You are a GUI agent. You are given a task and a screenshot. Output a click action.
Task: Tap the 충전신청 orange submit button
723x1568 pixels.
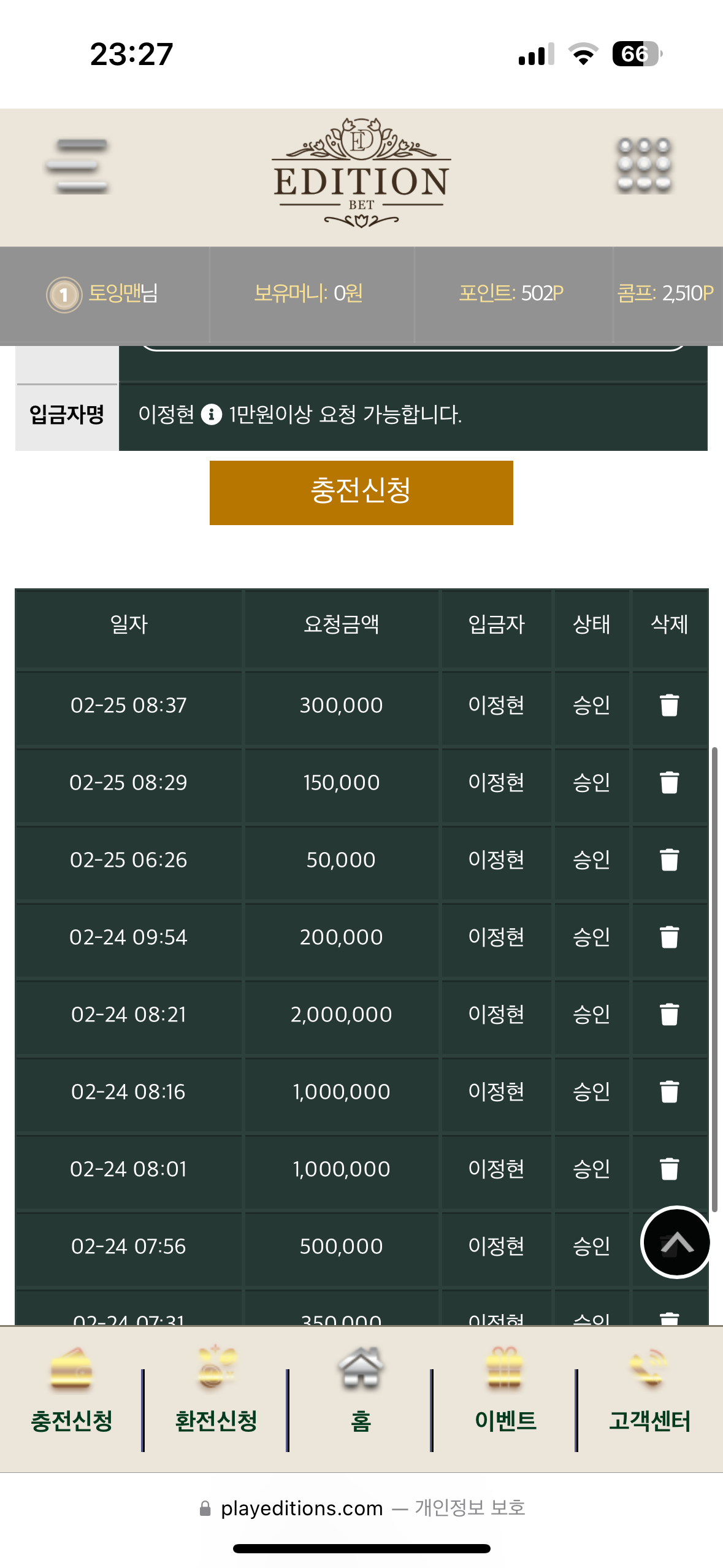(361, 493)
